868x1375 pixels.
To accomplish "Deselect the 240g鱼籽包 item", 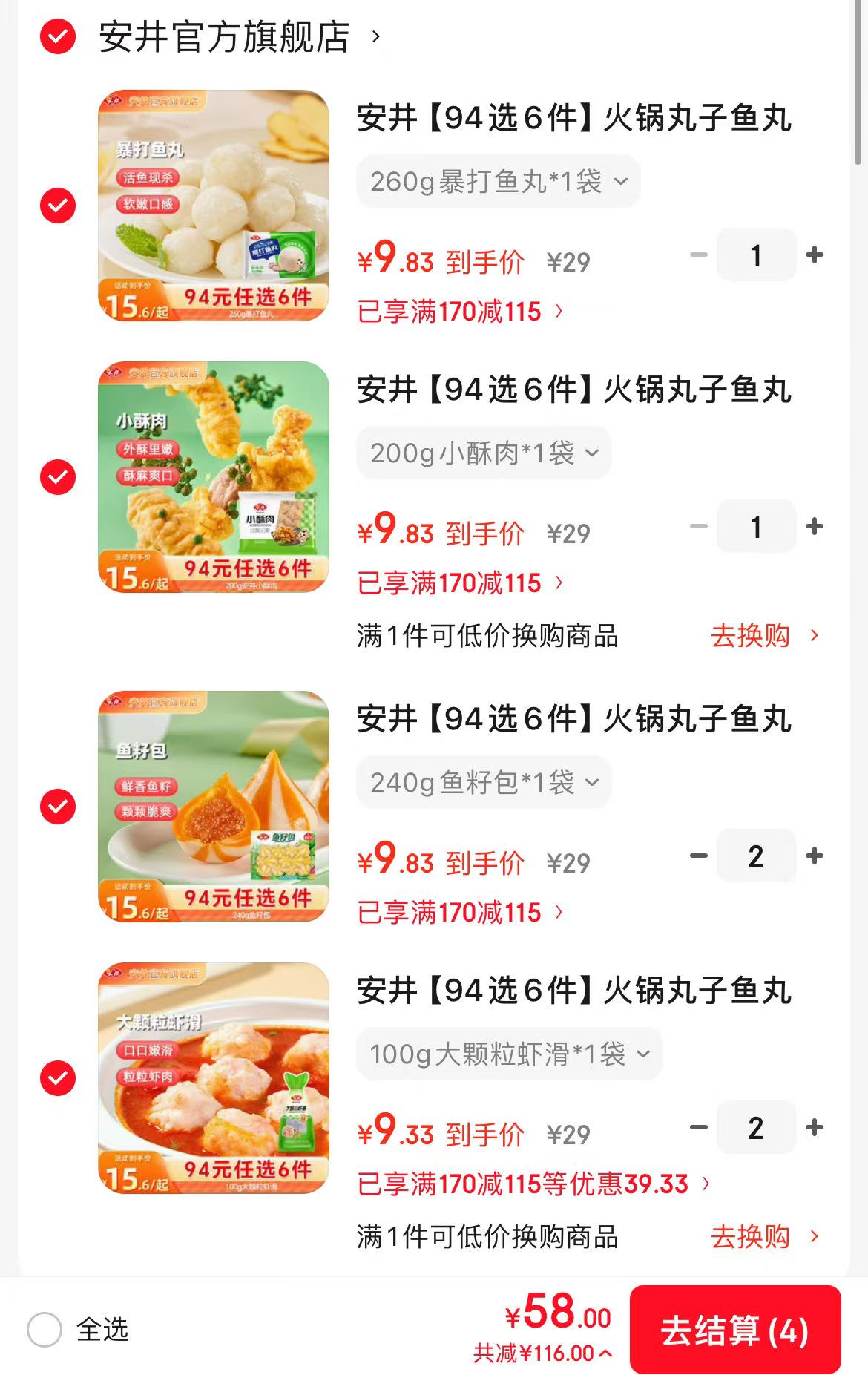I will click(58, 807).
